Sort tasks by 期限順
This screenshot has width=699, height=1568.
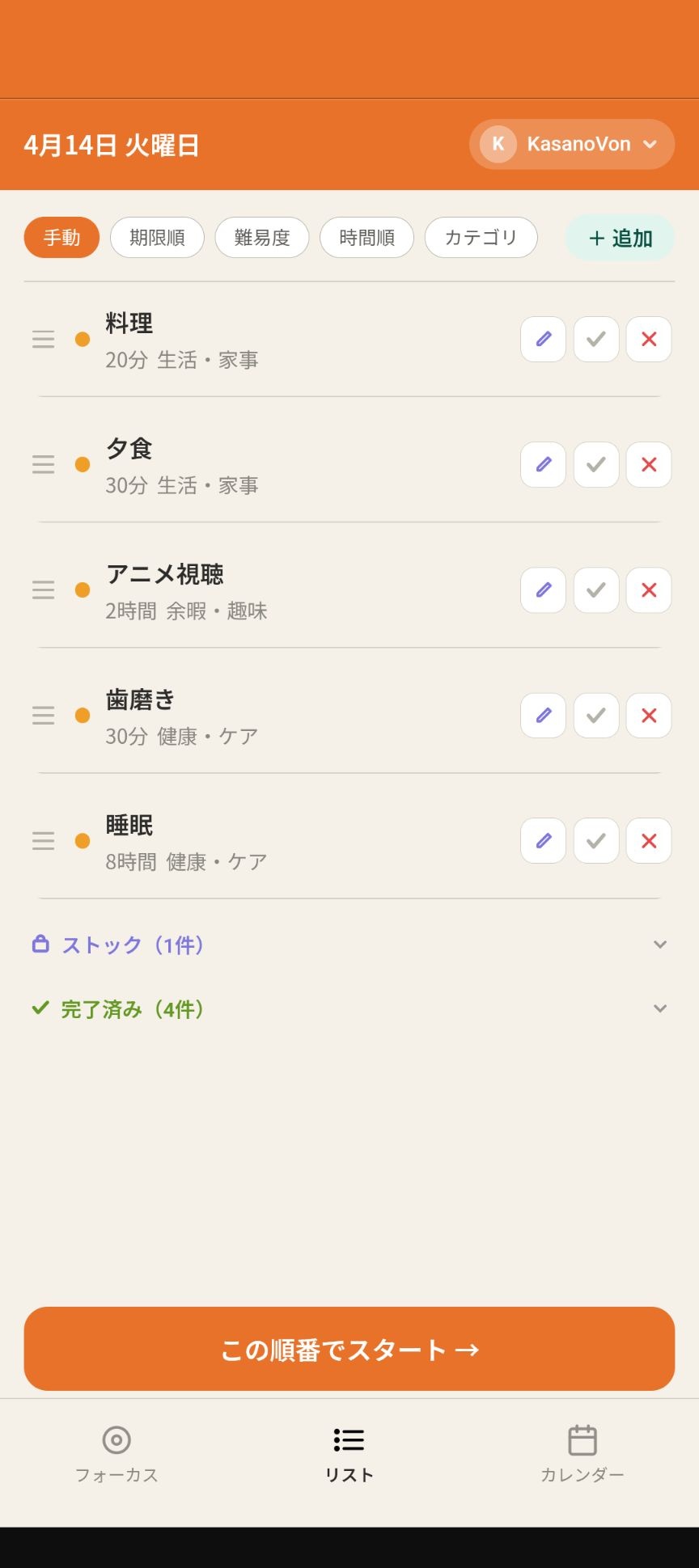pyautogui.click(x=157, y=238)
